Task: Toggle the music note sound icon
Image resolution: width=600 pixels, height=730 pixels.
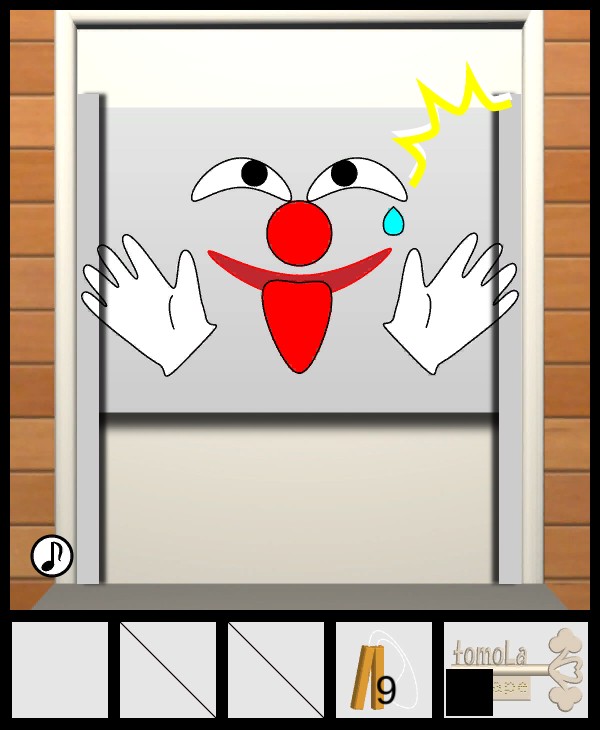Action: 52,556
